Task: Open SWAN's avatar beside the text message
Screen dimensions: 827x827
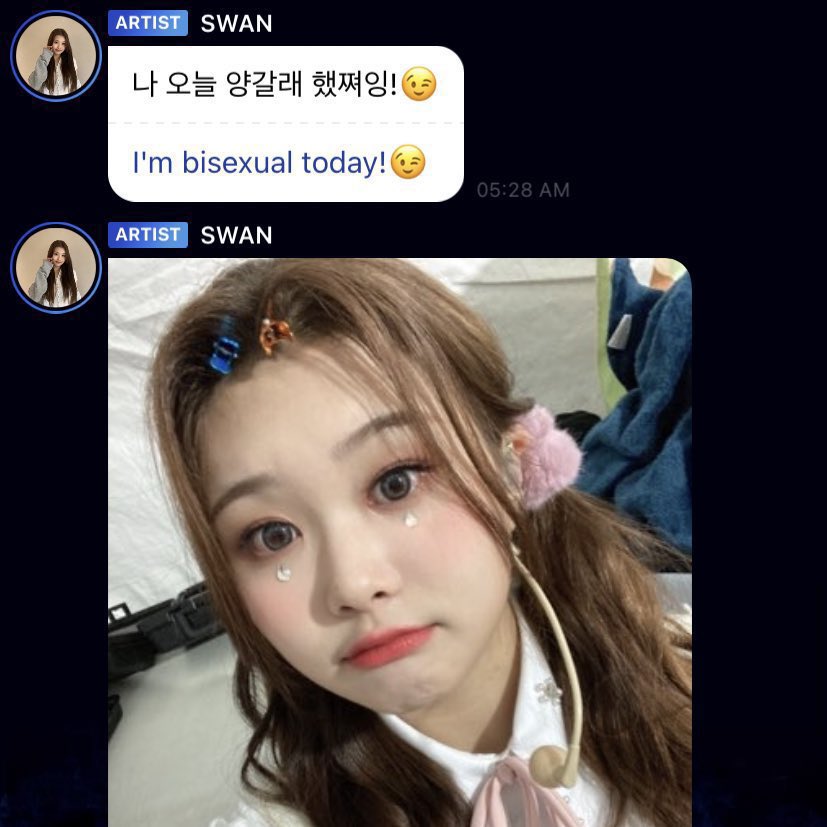Action: 55,56
